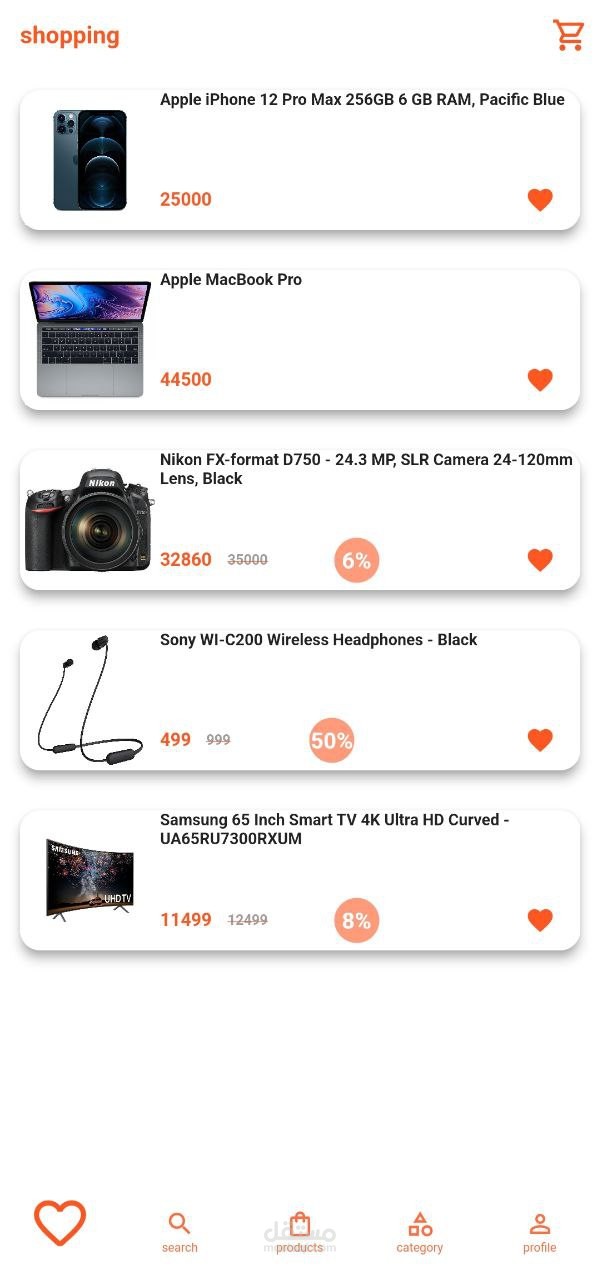Tap the heart on the Samsung 65 Inch TV
The image size is (600, 1280).
click(540, 920)
